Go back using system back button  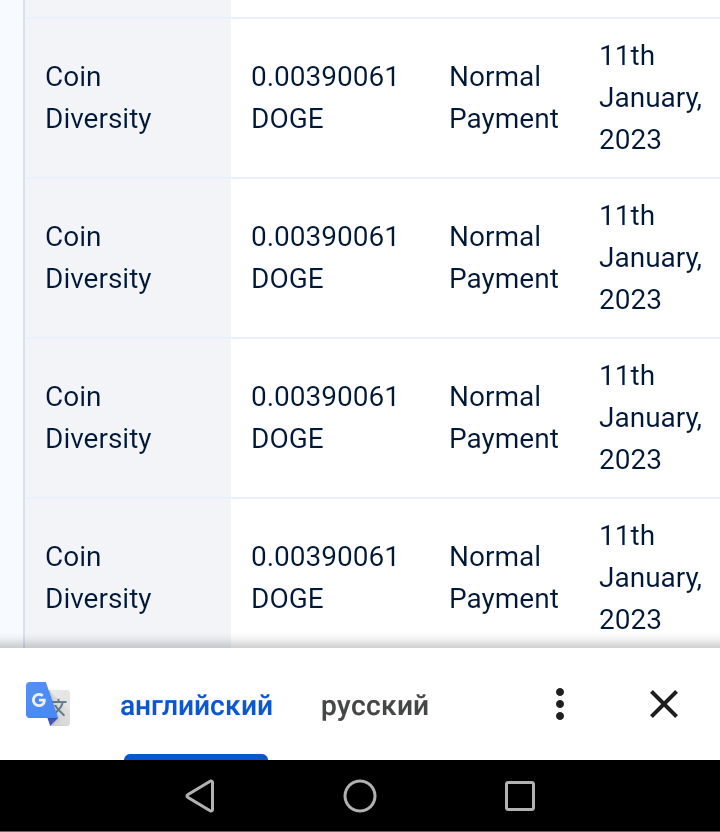201,796
